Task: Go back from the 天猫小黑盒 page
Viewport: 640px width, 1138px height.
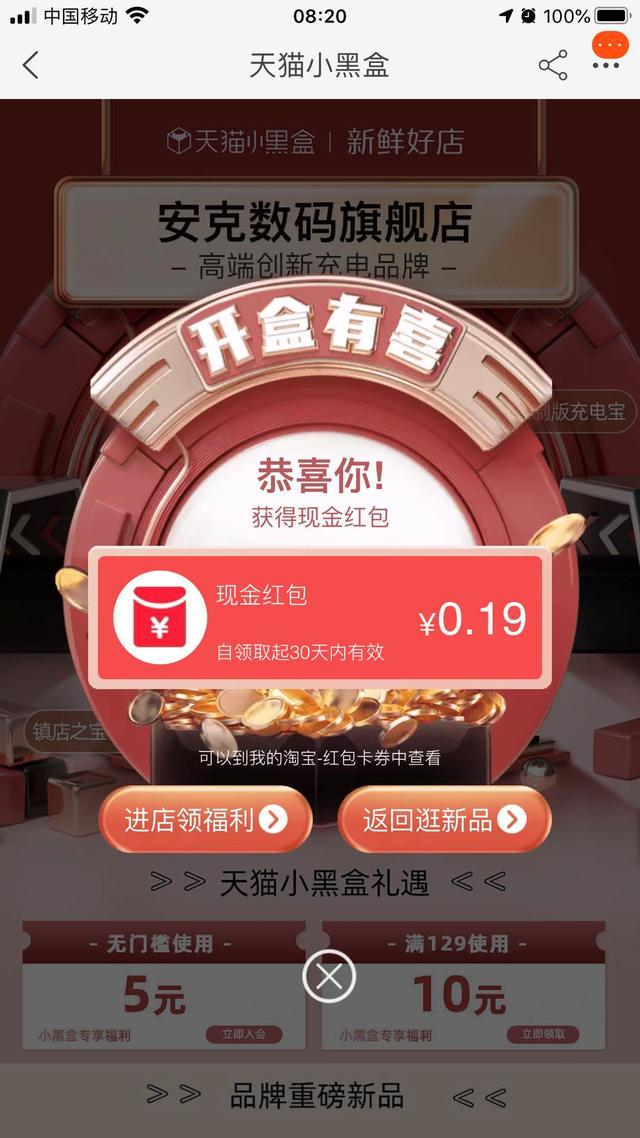Action: tap(30, 66)
